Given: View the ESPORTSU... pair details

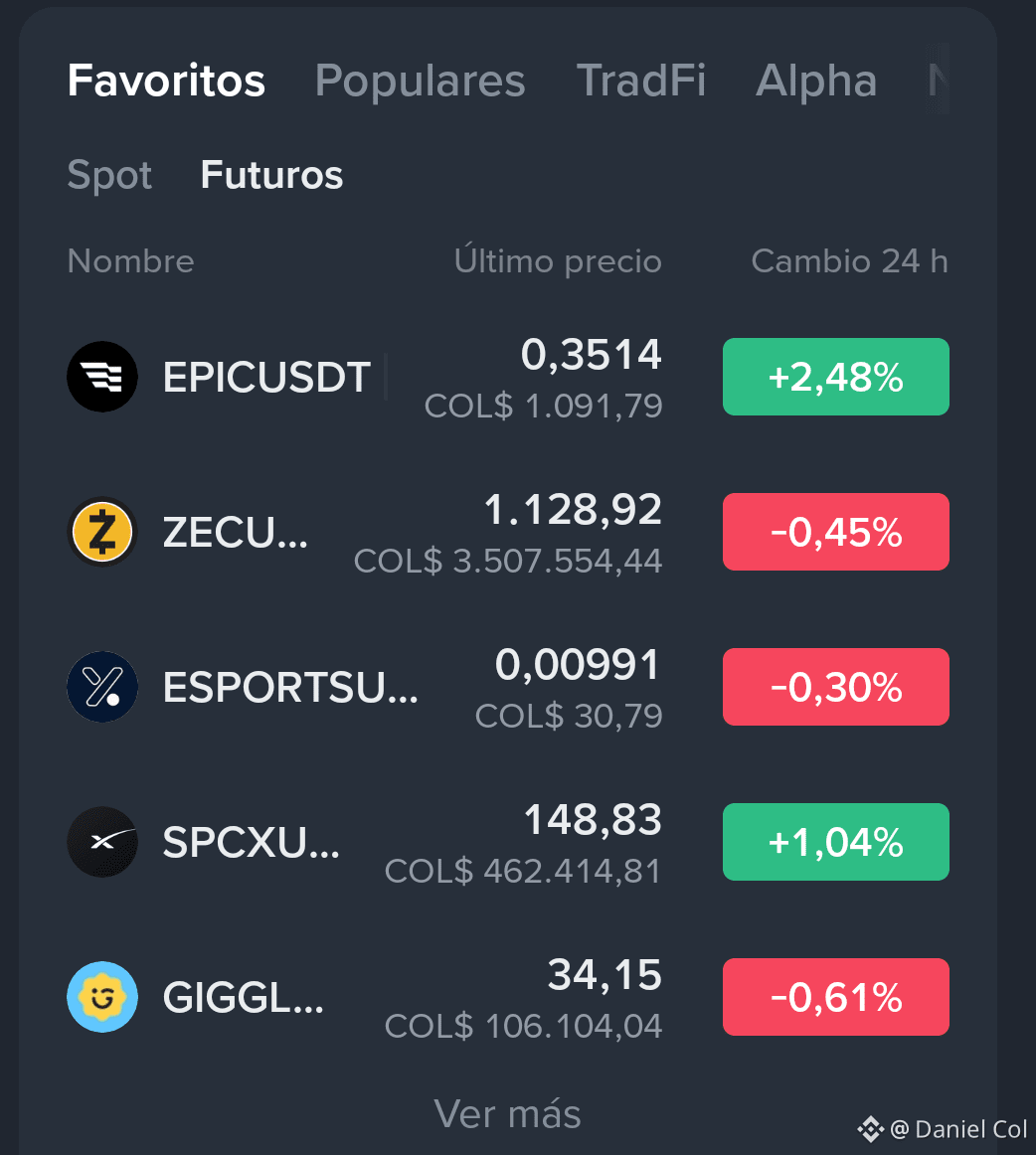Looking at the screenshot, I should click(x=508, y=687).
